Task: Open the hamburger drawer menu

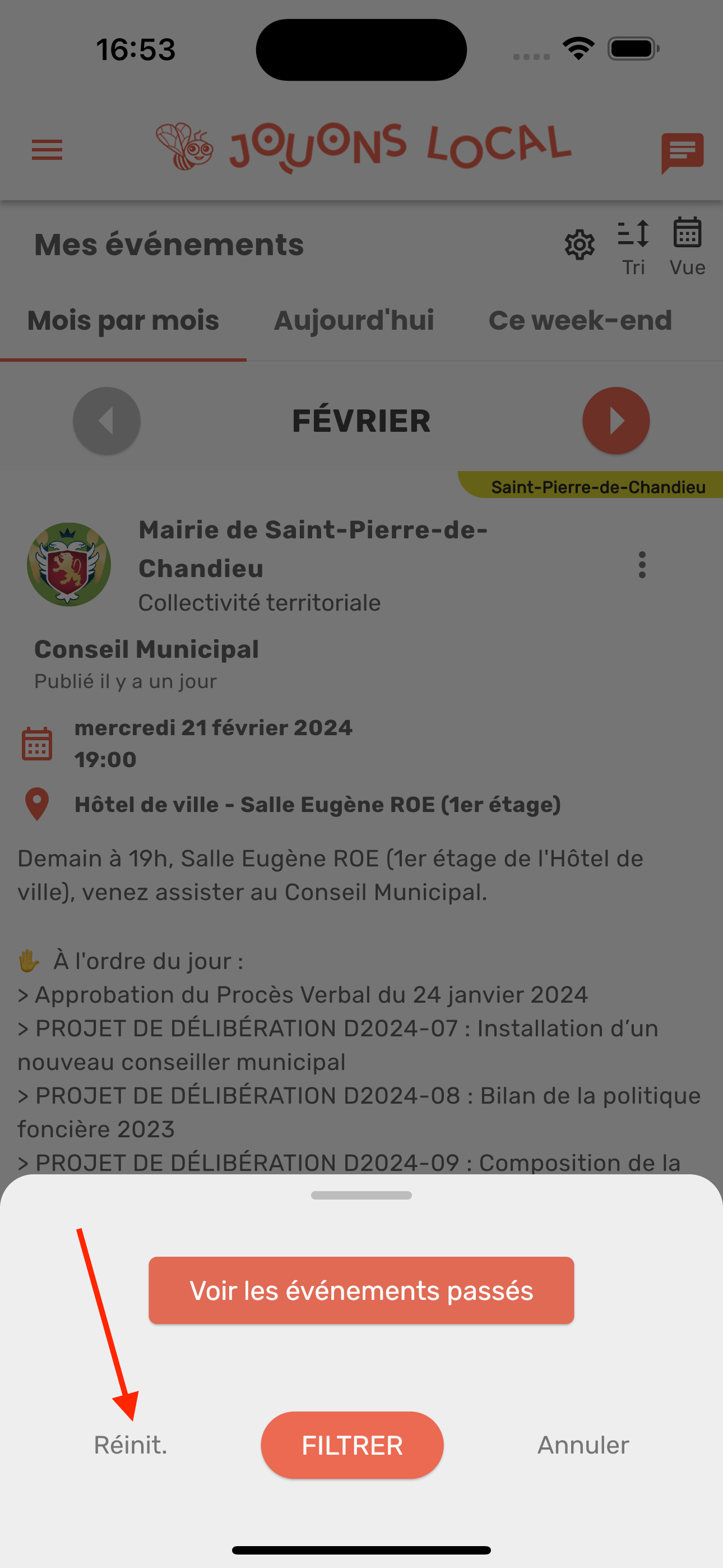Action: coord(47,150)
